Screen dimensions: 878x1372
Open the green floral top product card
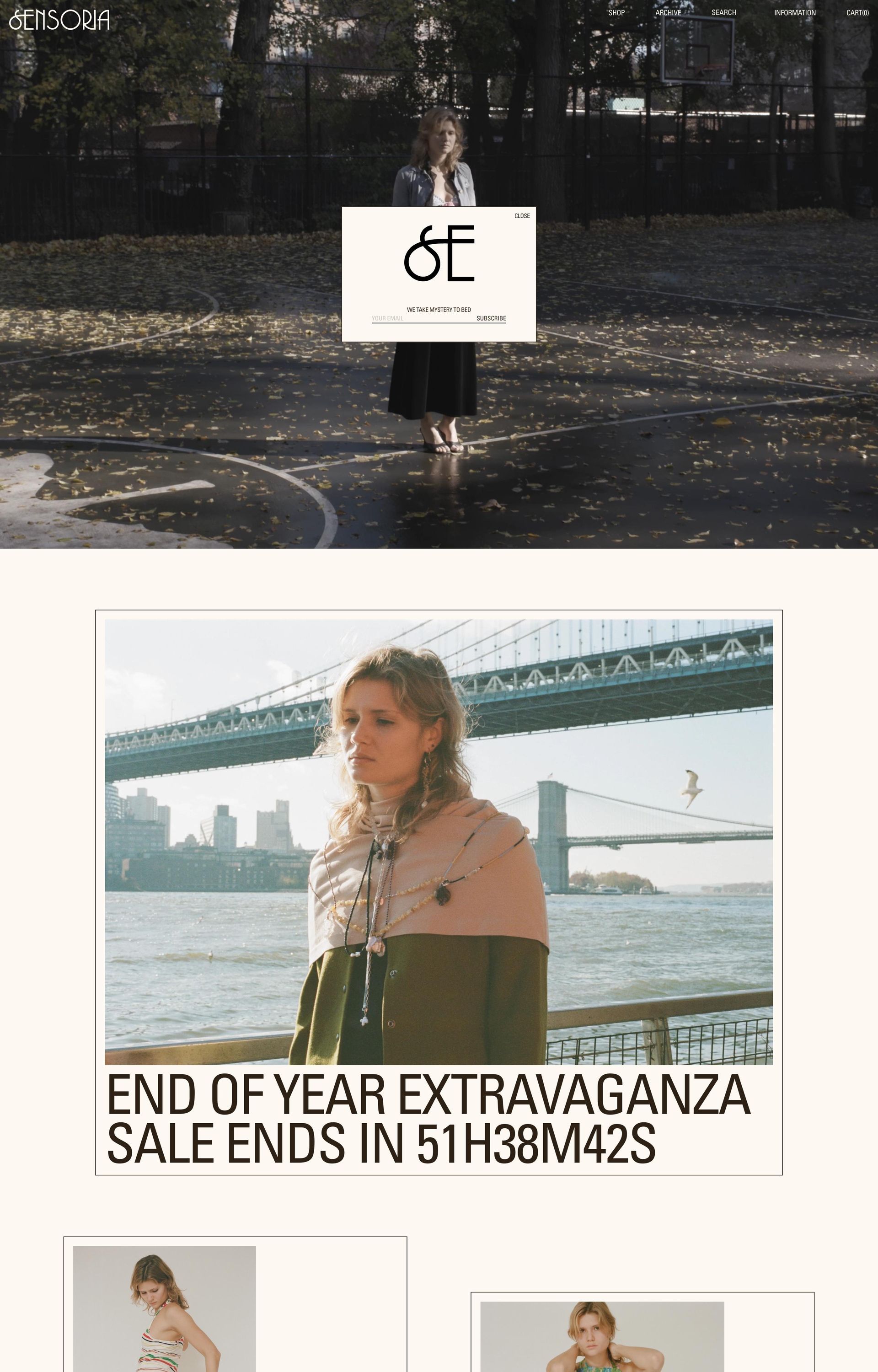pyautogui.click(x=601, y=1337)
